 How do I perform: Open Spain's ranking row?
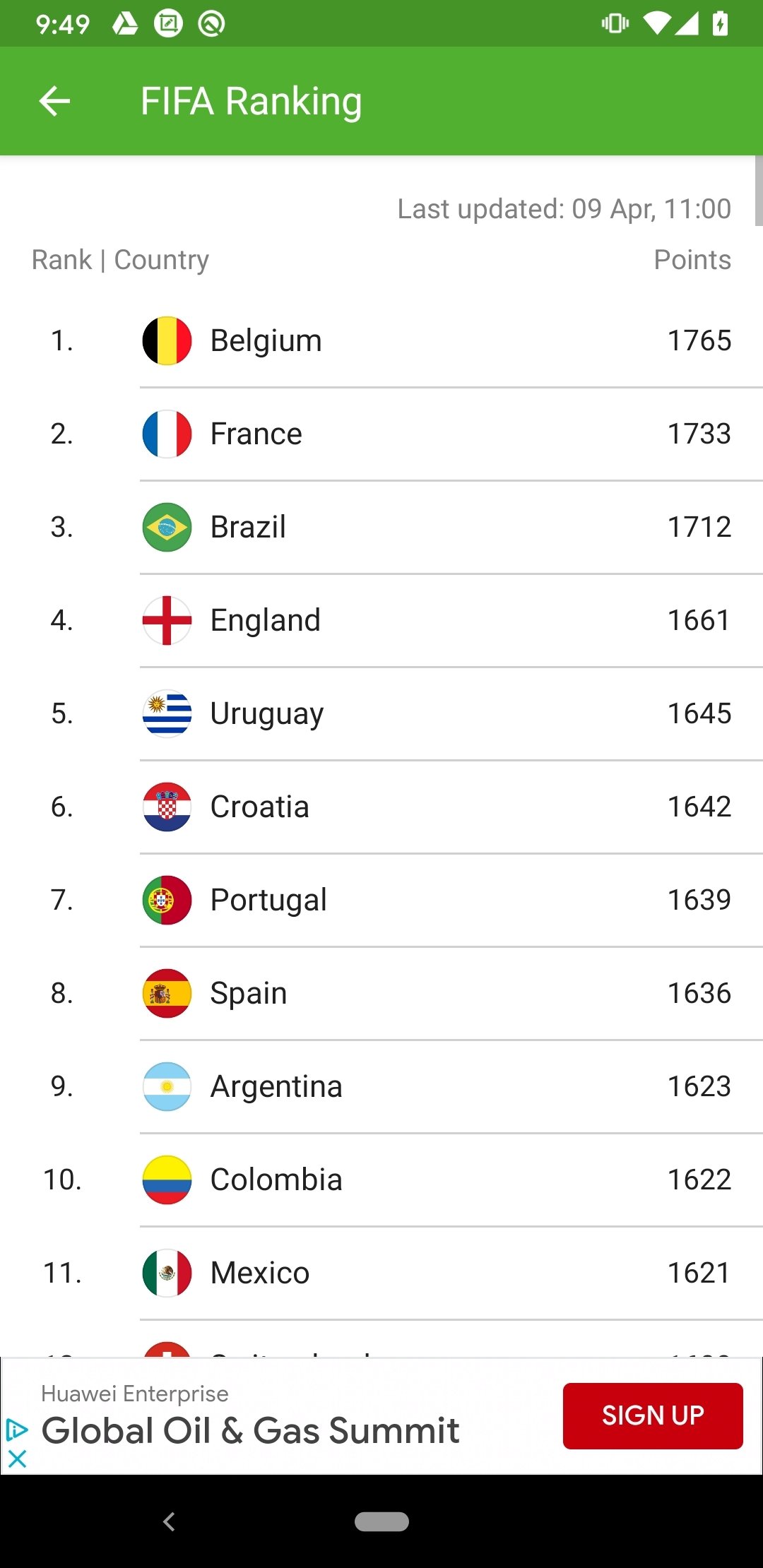(381, 994)
